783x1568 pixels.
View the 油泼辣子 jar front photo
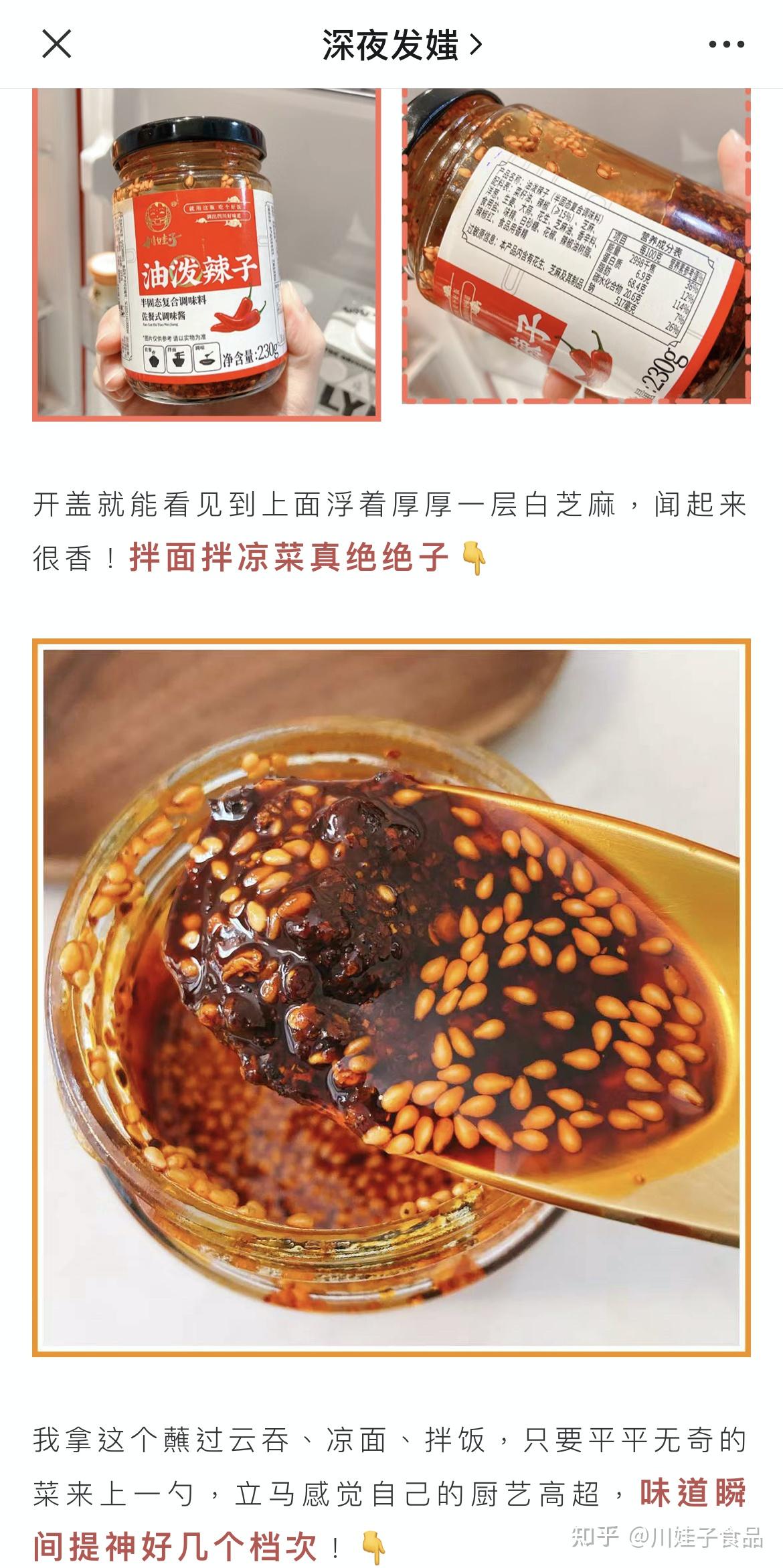pyautogui.click(x=206, y=255)
